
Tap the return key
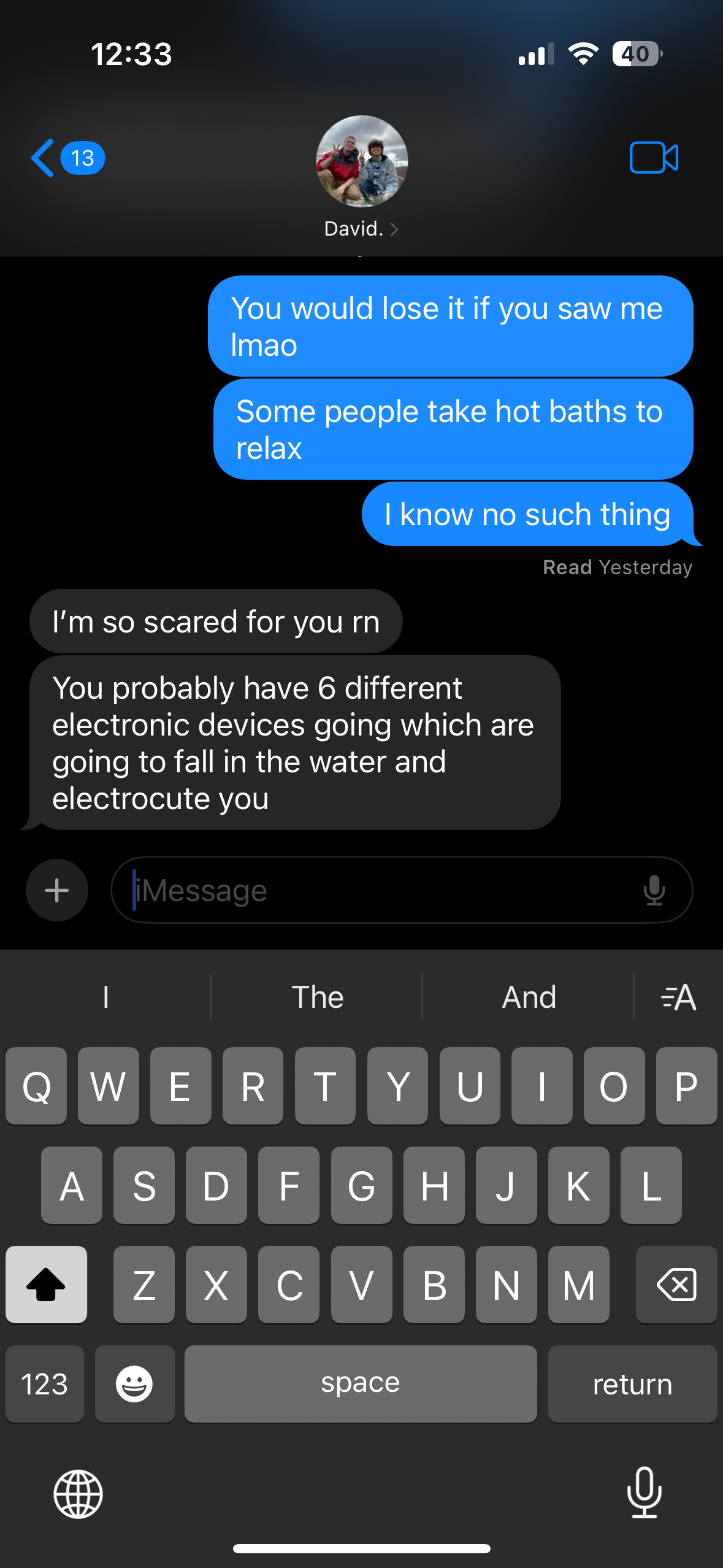click(x=632, y=1384)
